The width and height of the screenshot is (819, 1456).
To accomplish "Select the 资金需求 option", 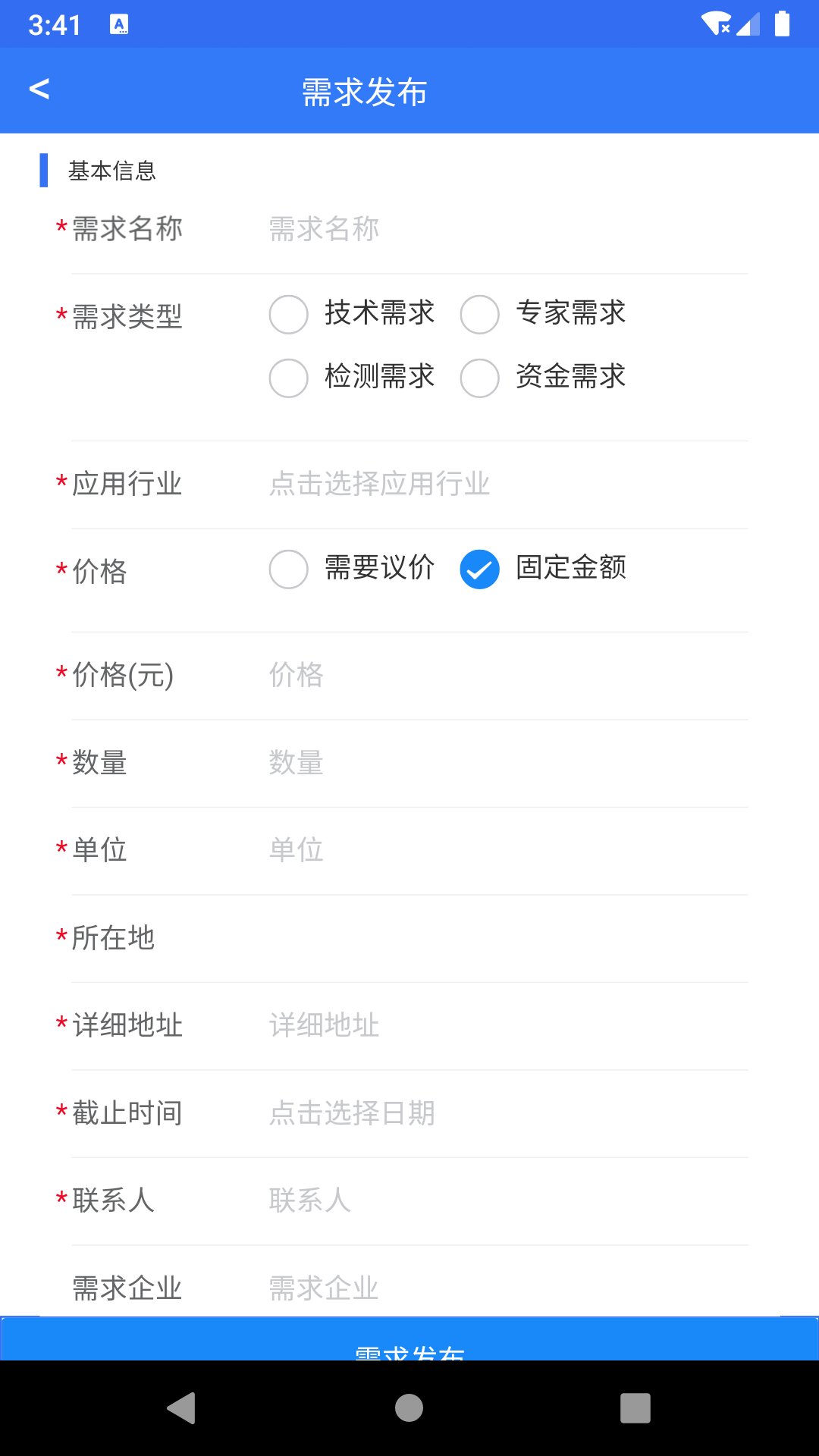I will coord(480,378).
